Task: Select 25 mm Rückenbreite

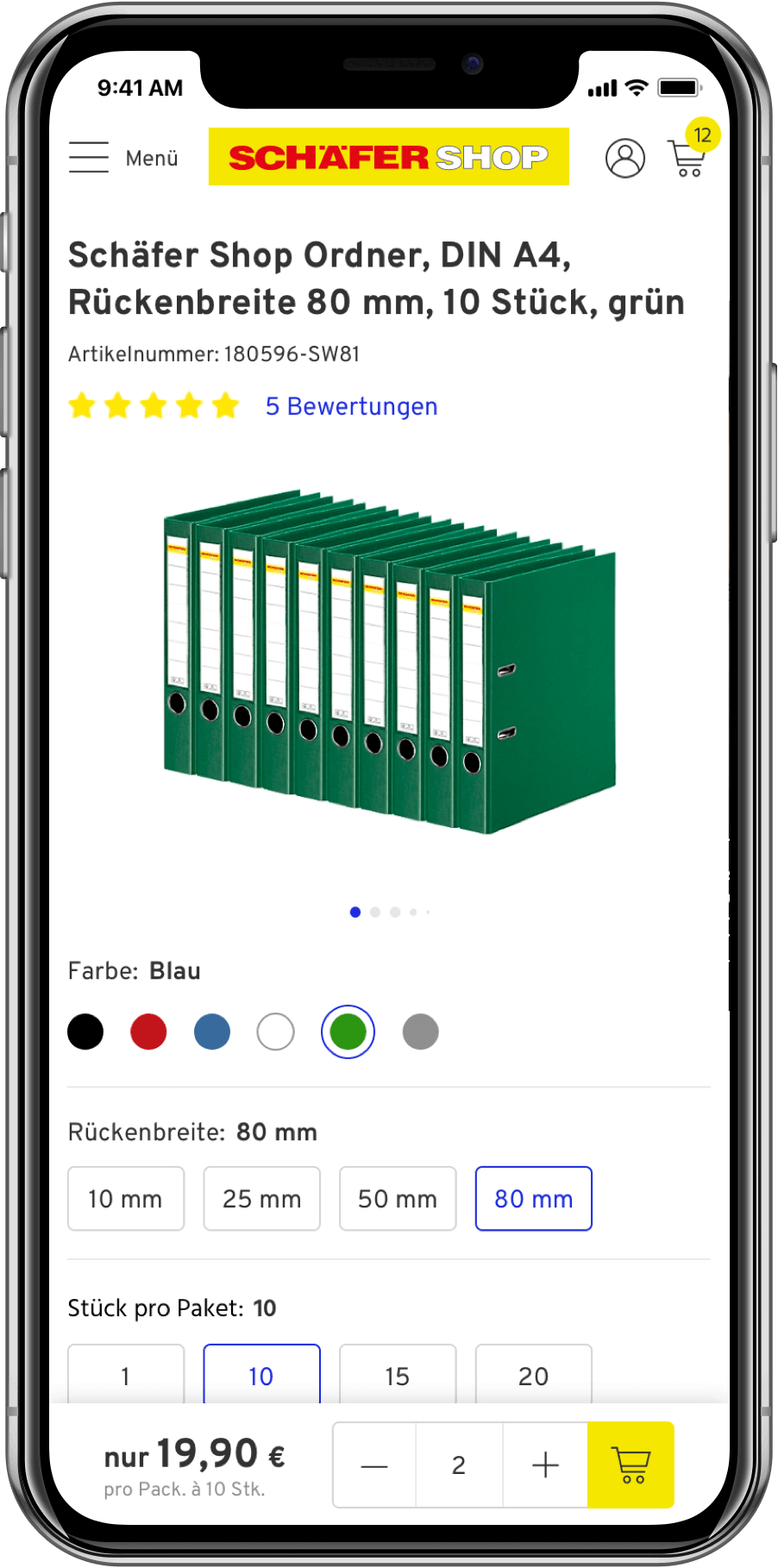Action: pos(261,1199)
